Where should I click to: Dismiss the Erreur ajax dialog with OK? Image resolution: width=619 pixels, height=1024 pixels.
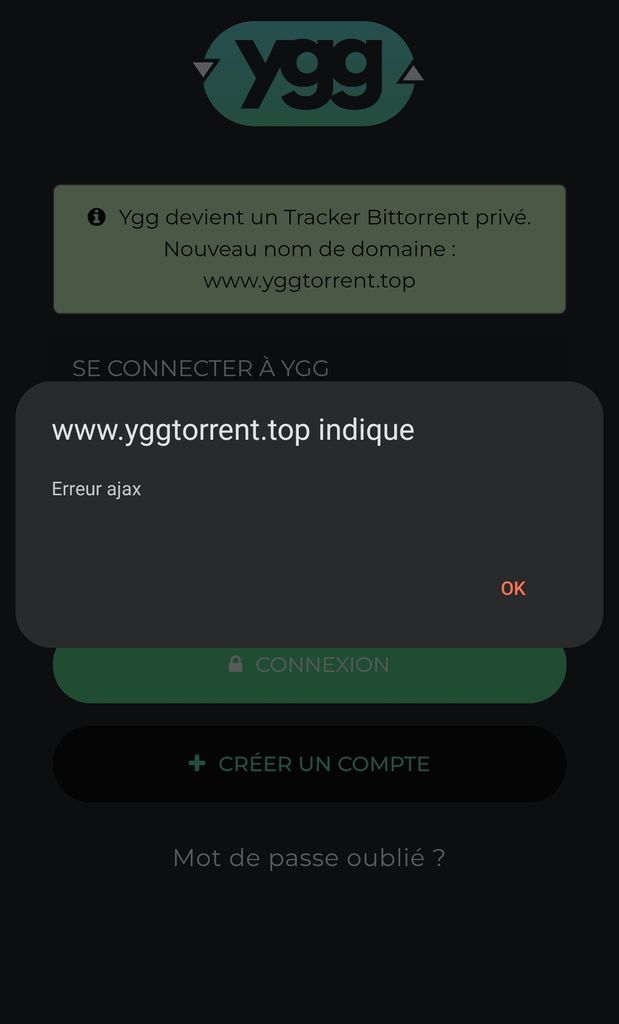[x=513, y=588]
